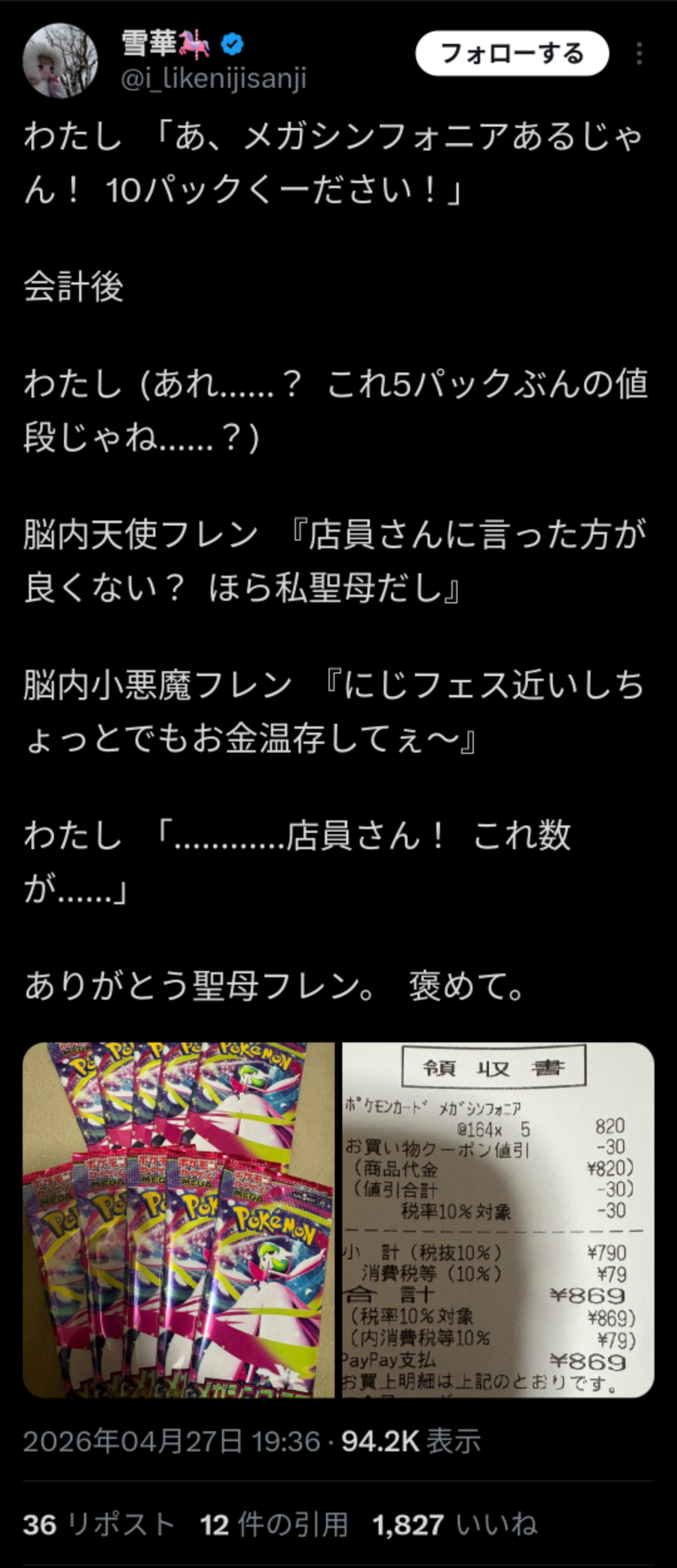The width and height of the screenshot is (677, 1568).
Task: Open the 領収書 receipt photo
Action: coord(498,1220)
